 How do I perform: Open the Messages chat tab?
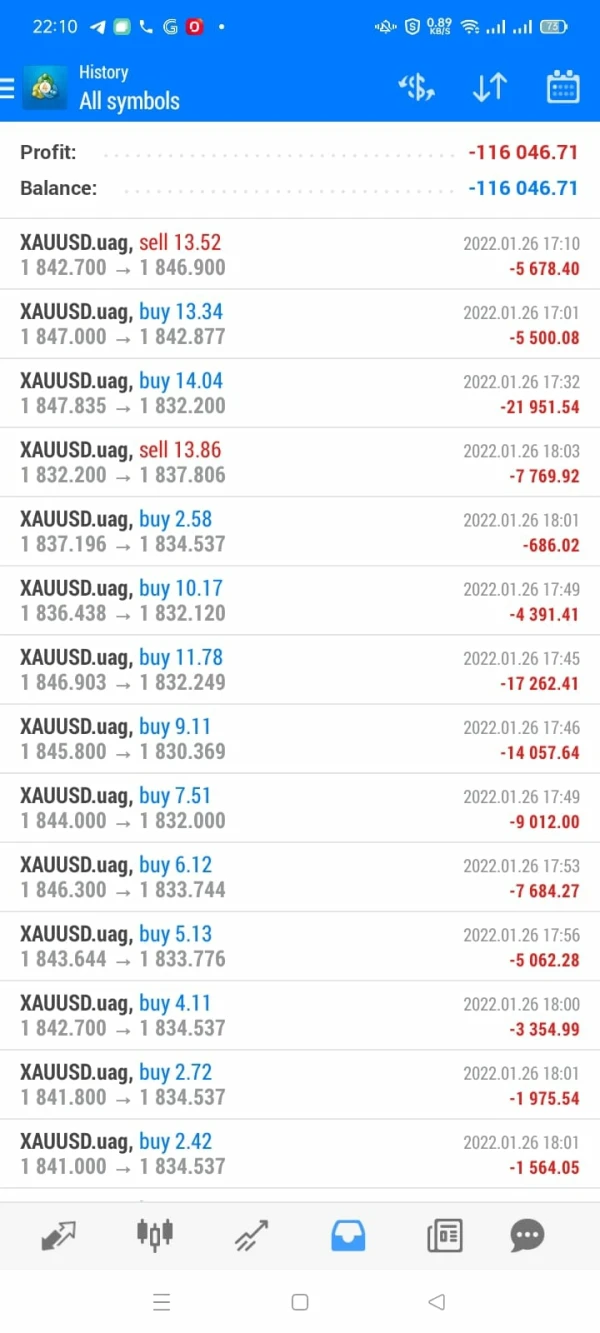pos(527,1235)
